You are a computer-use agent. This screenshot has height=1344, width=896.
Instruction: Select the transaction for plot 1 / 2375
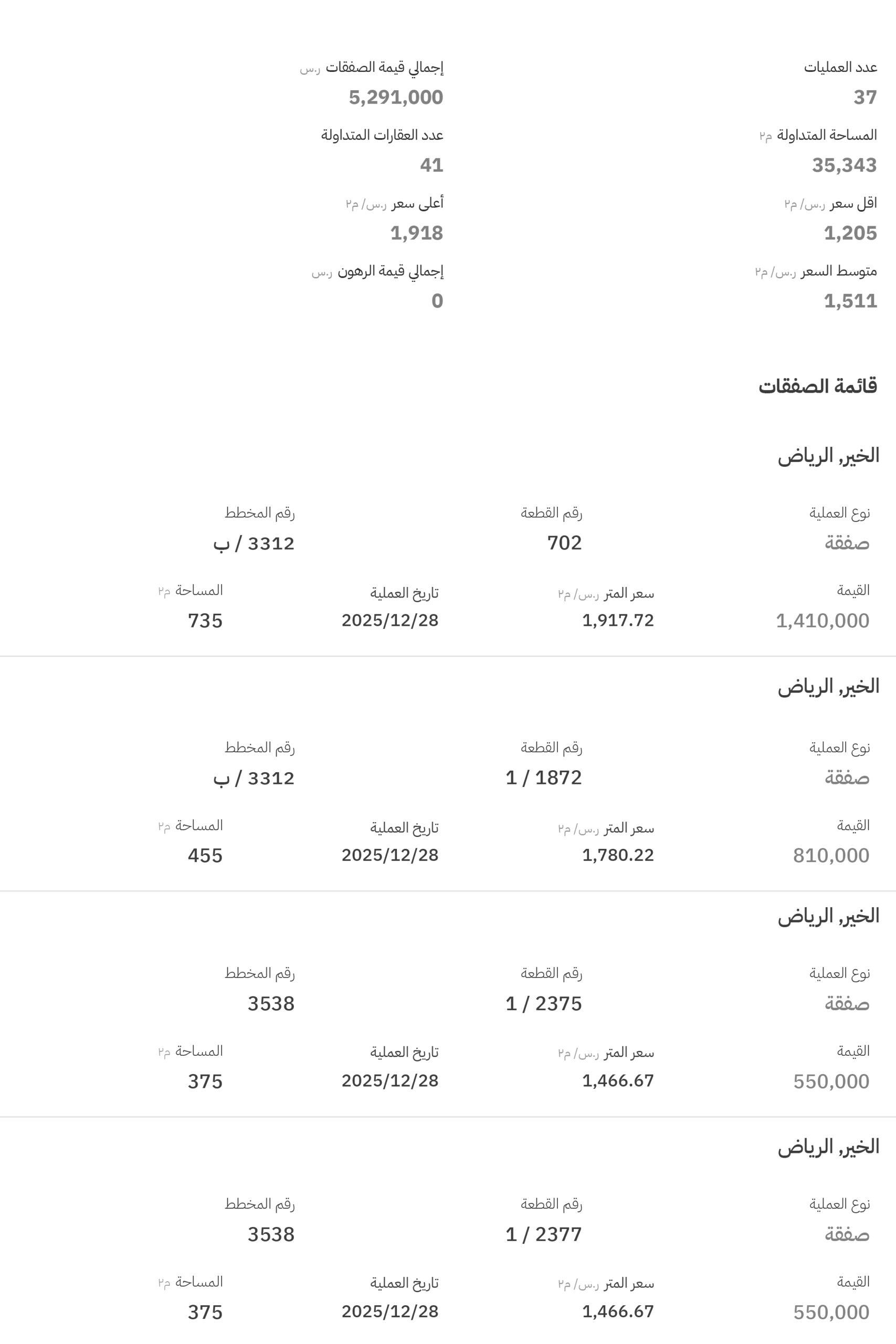click(x=828, y=917)
